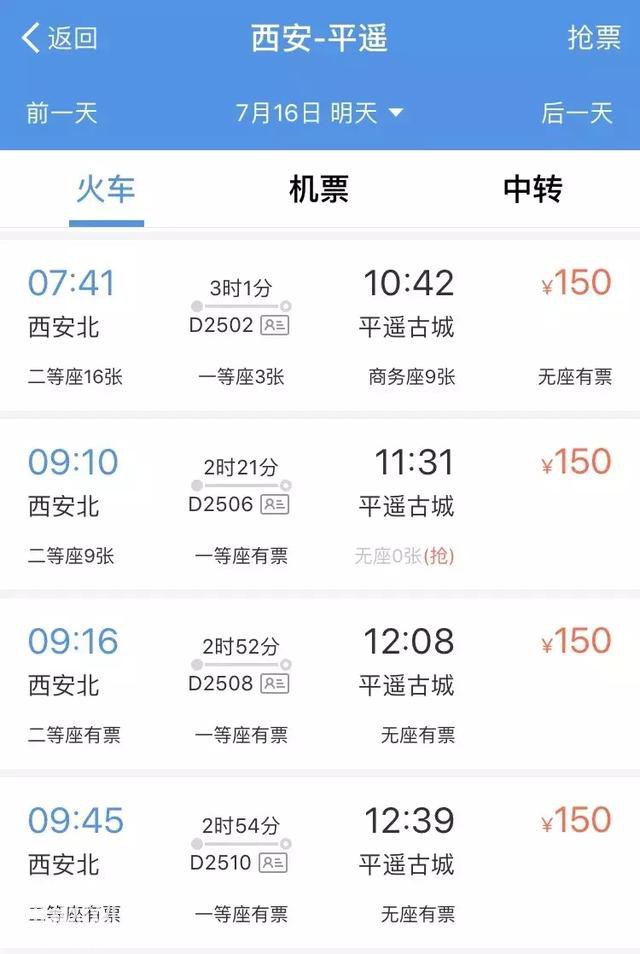Screen dimensions: 640x954
Task: View the stop list icon beside D2502
Action: click(x=275, y=325)
